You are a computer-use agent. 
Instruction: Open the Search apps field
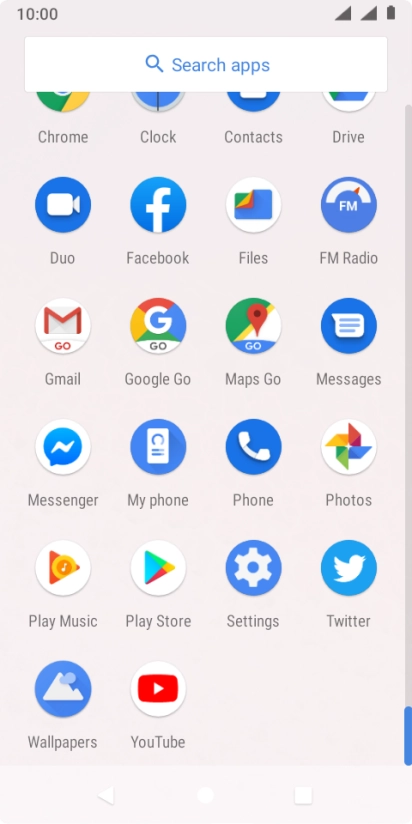click(206, 65)
